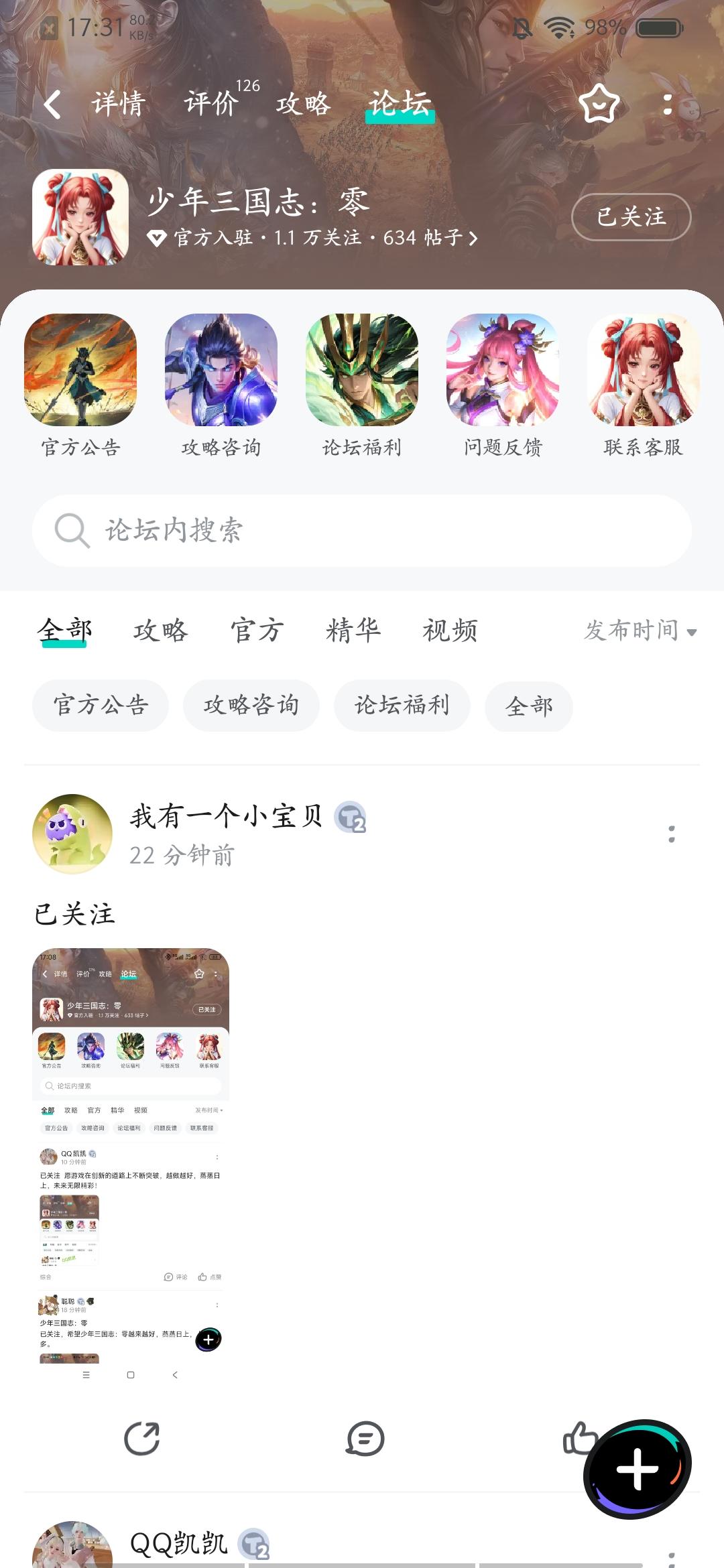Open the top-right overflow menu
Viewport: 724px width, 1568px height.
click(667, 104)
